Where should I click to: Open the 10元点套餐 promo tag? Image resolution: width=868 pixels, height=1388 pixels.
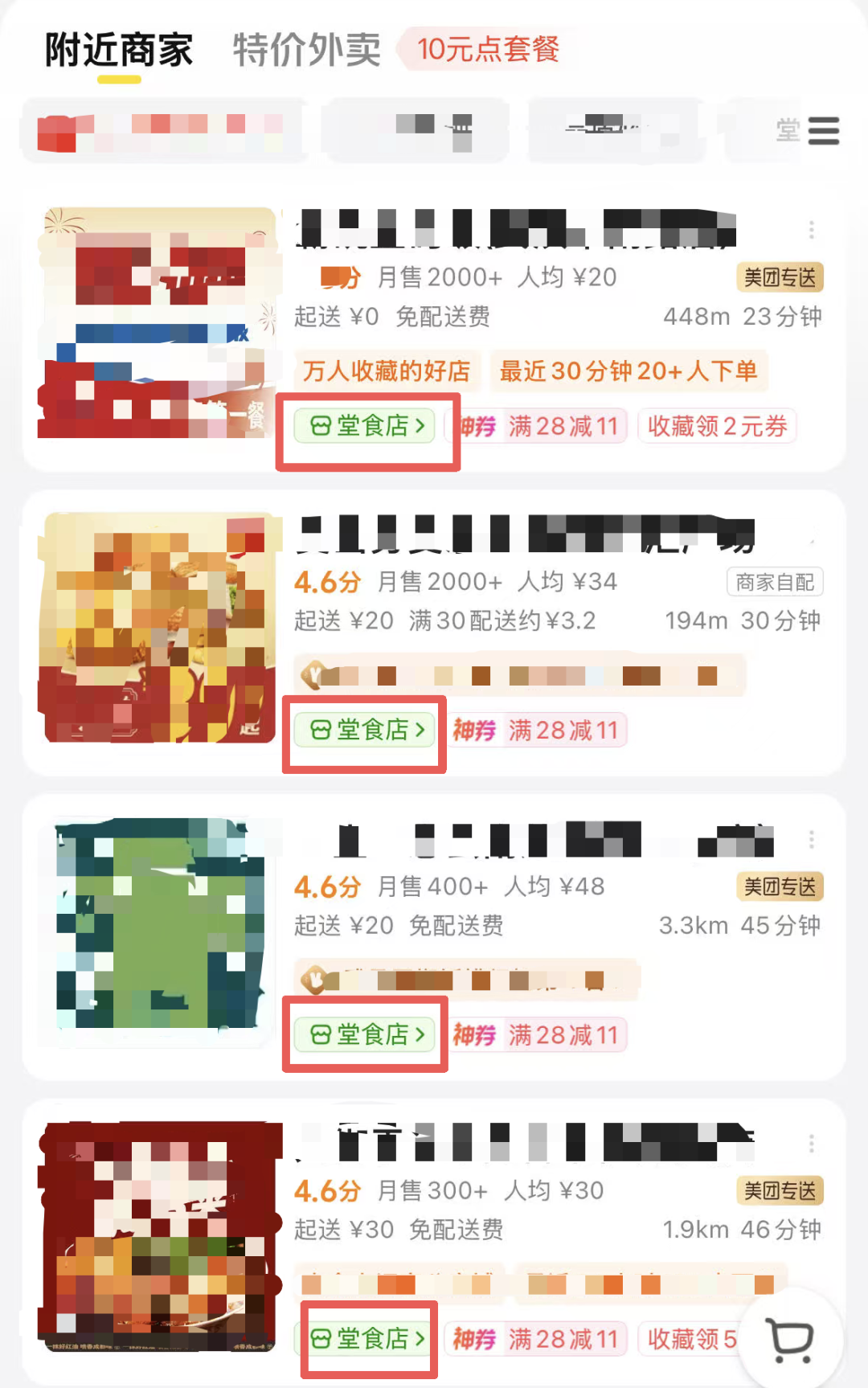488,49
